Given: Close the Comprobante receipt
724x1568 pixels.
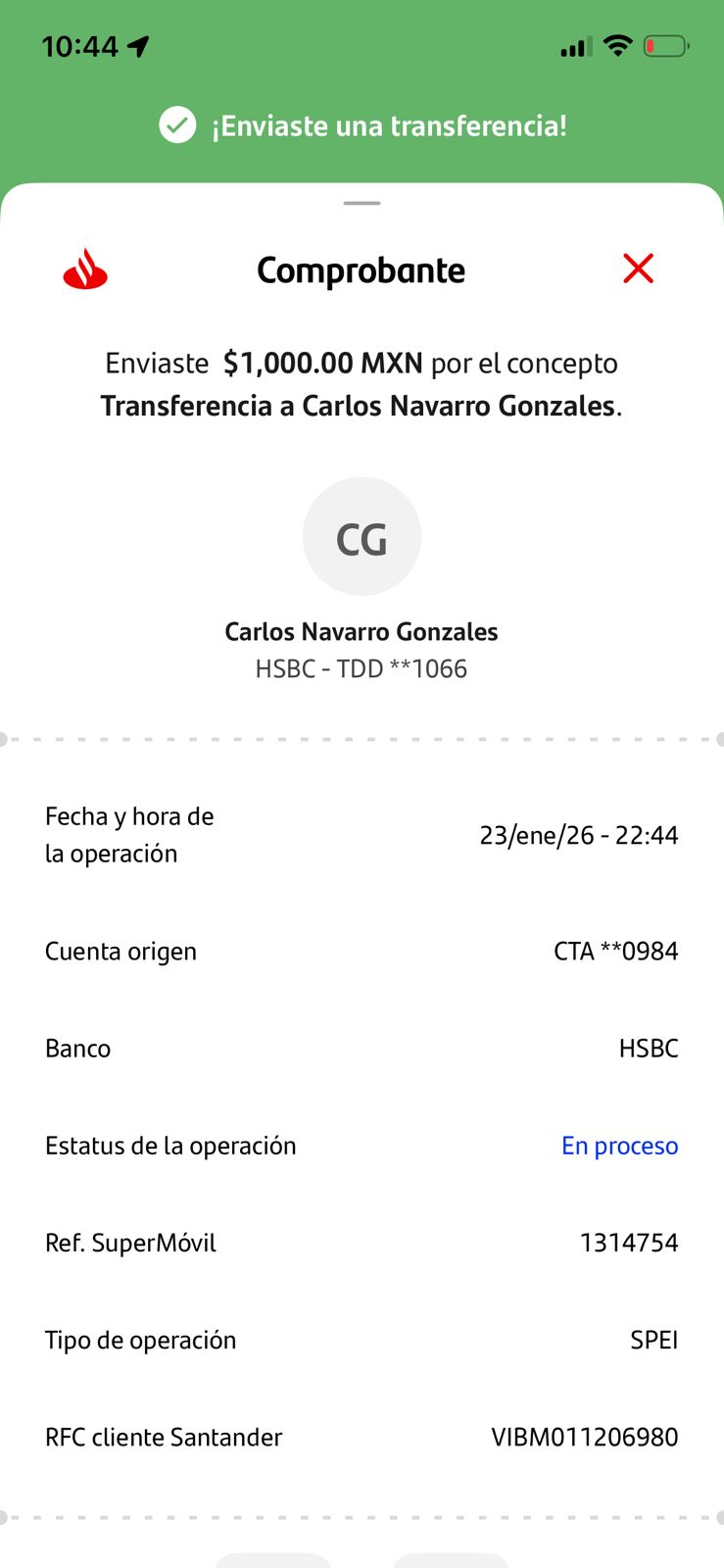Looking at the screenshot, I should (638, 269).
